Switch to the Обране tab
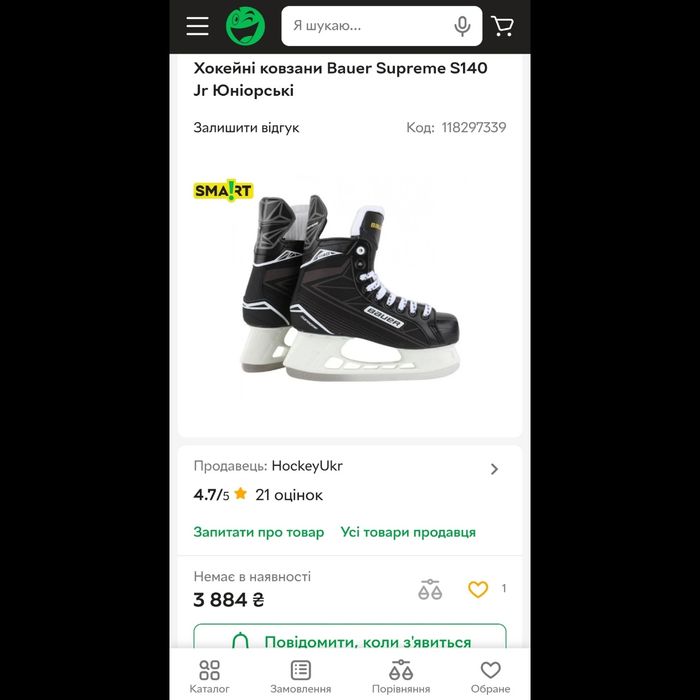Image resolution: width=700 pixels, height=700 pixels. click(490, 677)
